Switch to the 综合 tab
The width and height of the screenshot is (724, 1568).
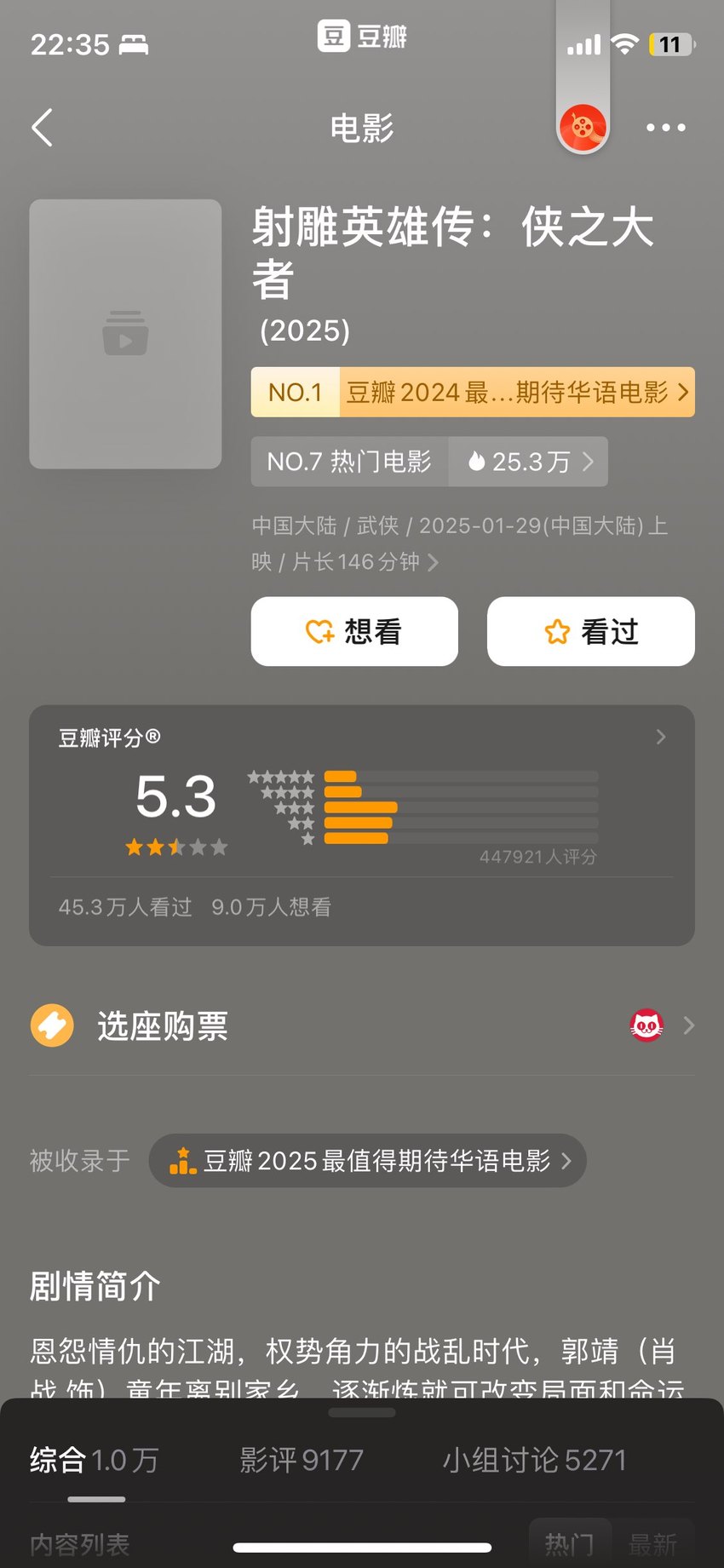point(95,1460)
